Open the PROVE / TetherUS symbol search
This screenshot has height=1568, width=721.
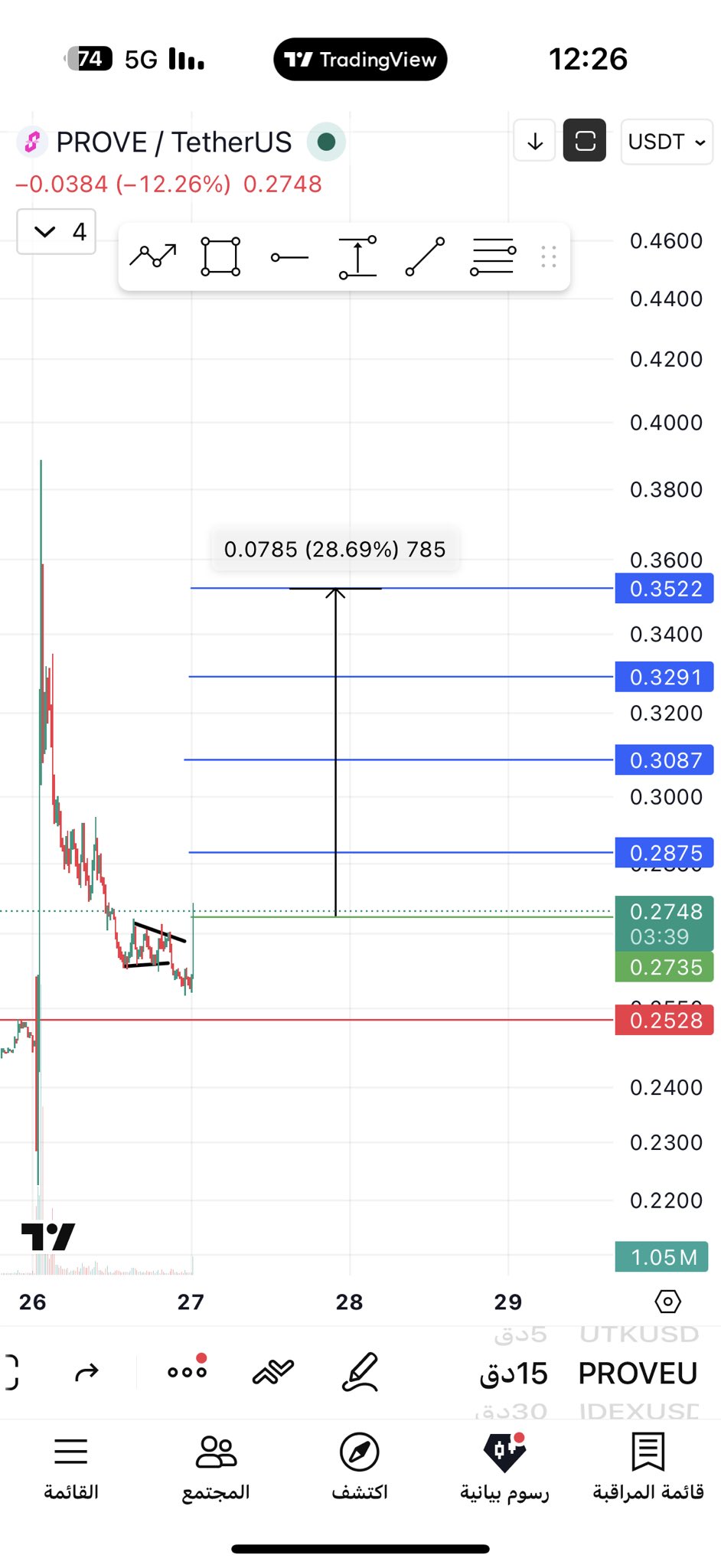pyautogui.click(x=173, y=142)
